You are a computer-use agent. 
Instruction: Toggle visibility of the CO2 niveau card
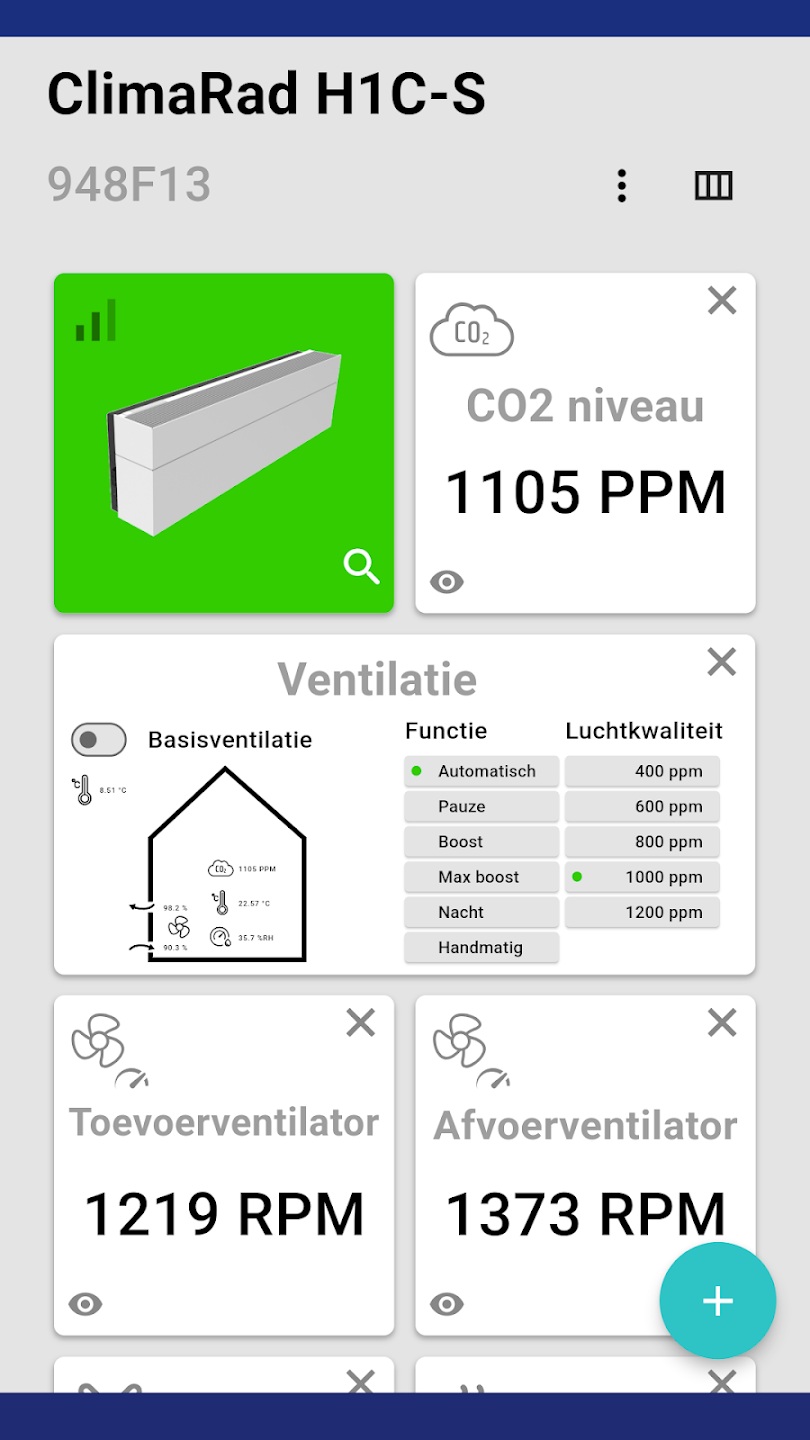pos(447,581)
